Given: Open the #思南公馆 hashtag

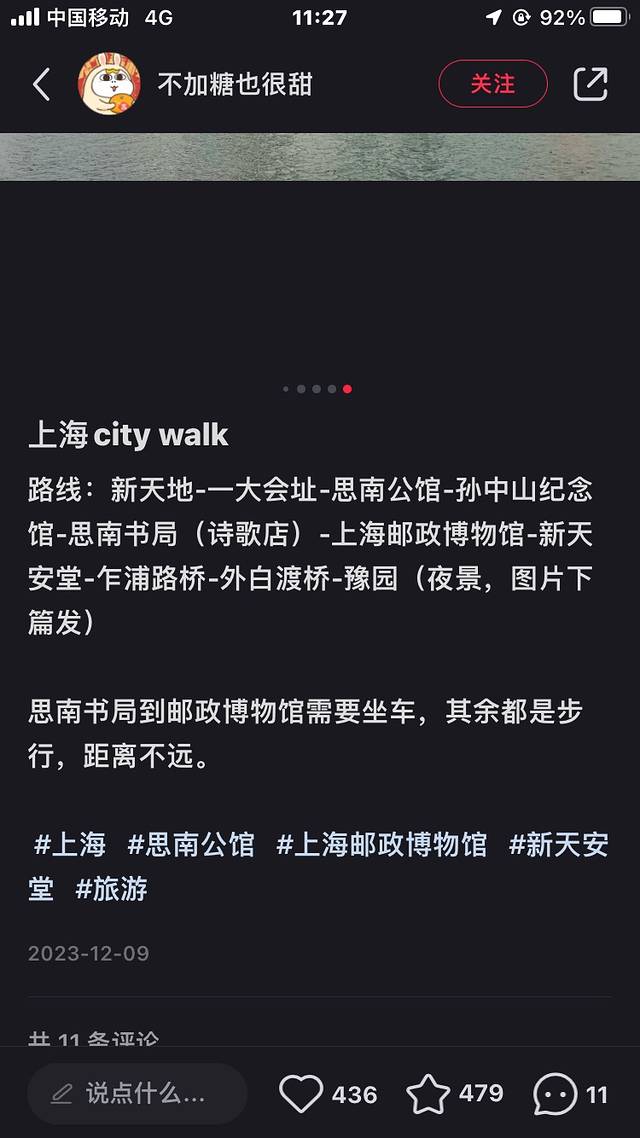Looking at the screenshot, I should (x=191, y=844).
